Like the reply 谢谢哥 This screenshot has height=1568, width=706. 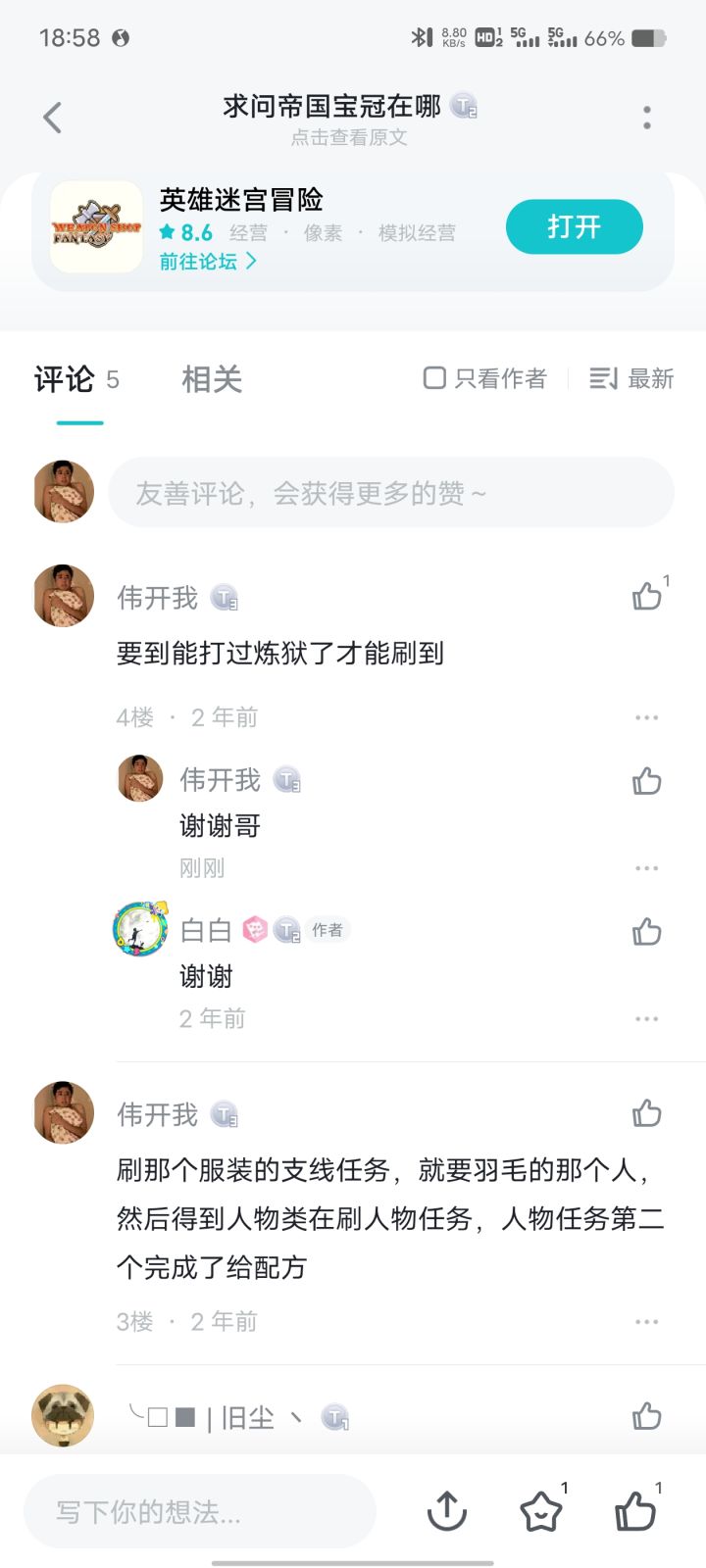[647, 781]
